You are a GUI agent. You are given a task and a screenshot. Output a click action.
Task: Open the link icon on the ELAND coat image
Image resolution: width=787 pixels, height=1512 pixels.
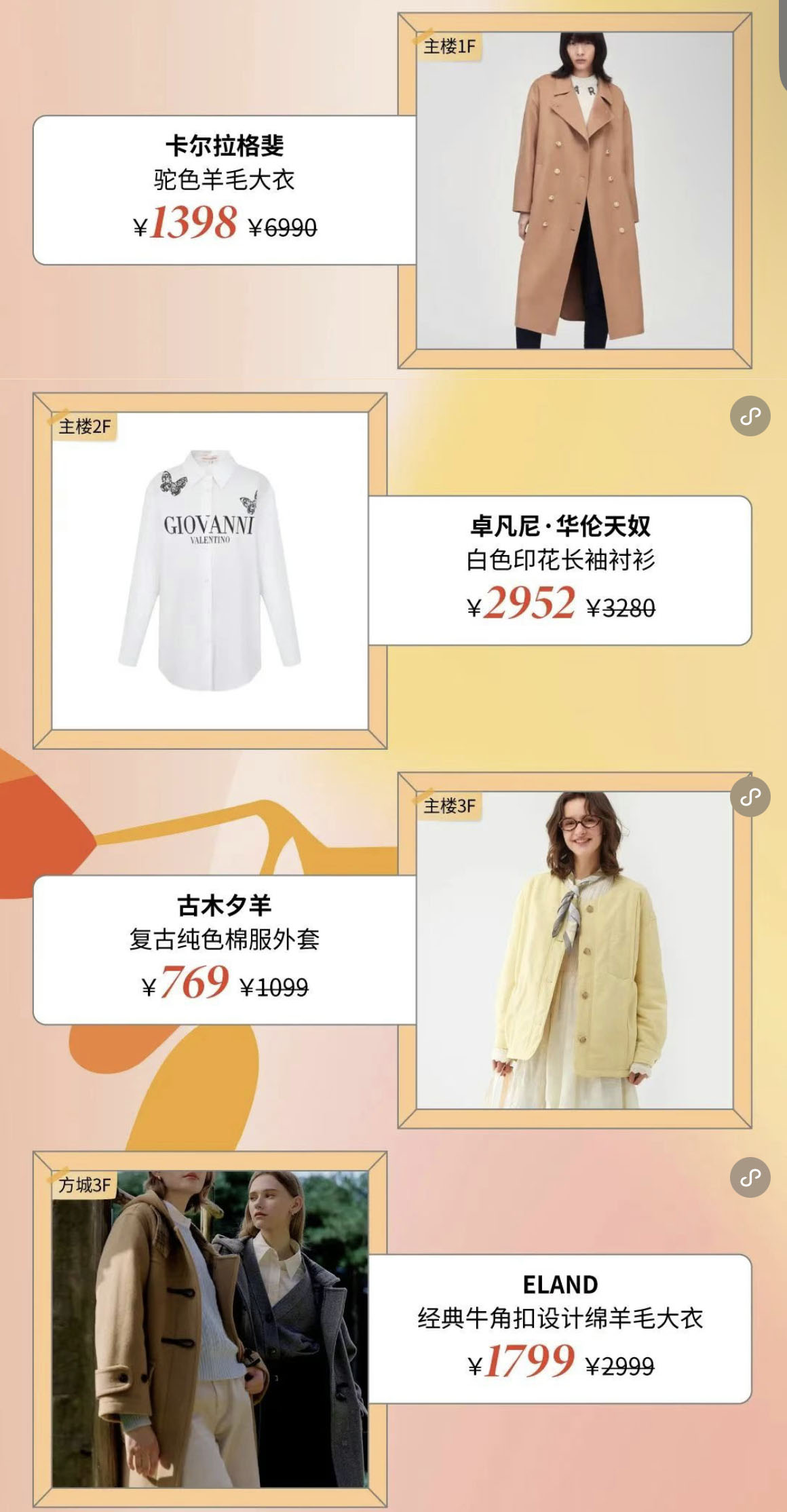[x=750, y=1177]
